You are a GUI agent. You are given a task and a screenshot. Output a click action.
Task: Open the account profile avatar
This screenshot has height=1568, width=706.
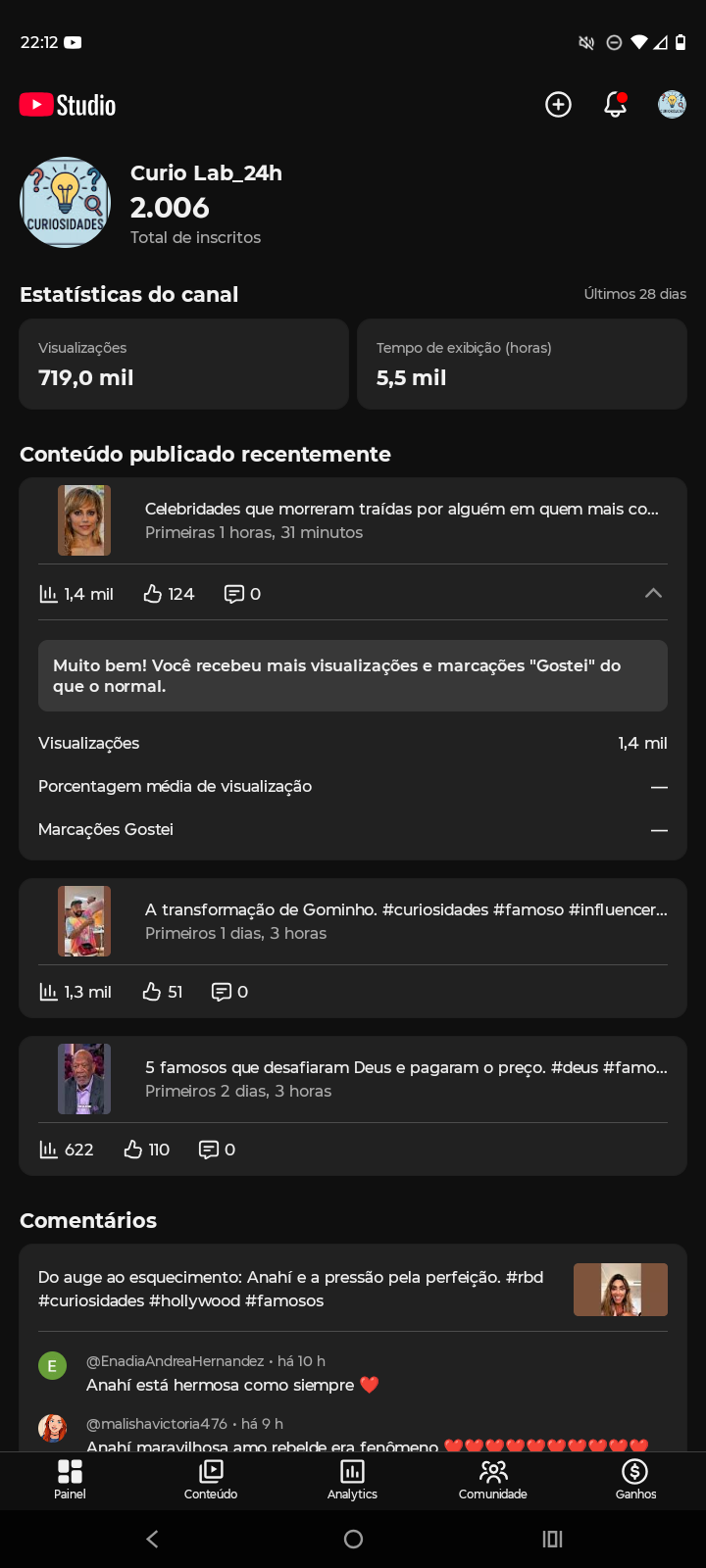672,105
